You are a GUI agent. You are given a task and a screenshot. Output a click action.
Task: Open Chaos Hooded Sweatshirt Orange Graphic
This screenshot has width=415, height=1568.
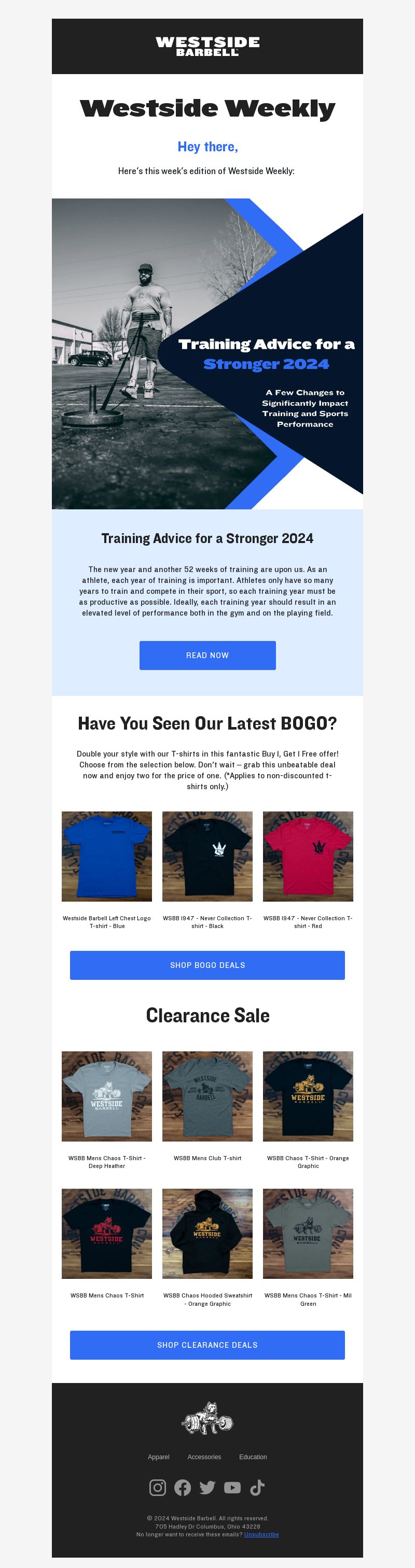pos(207,1233)
